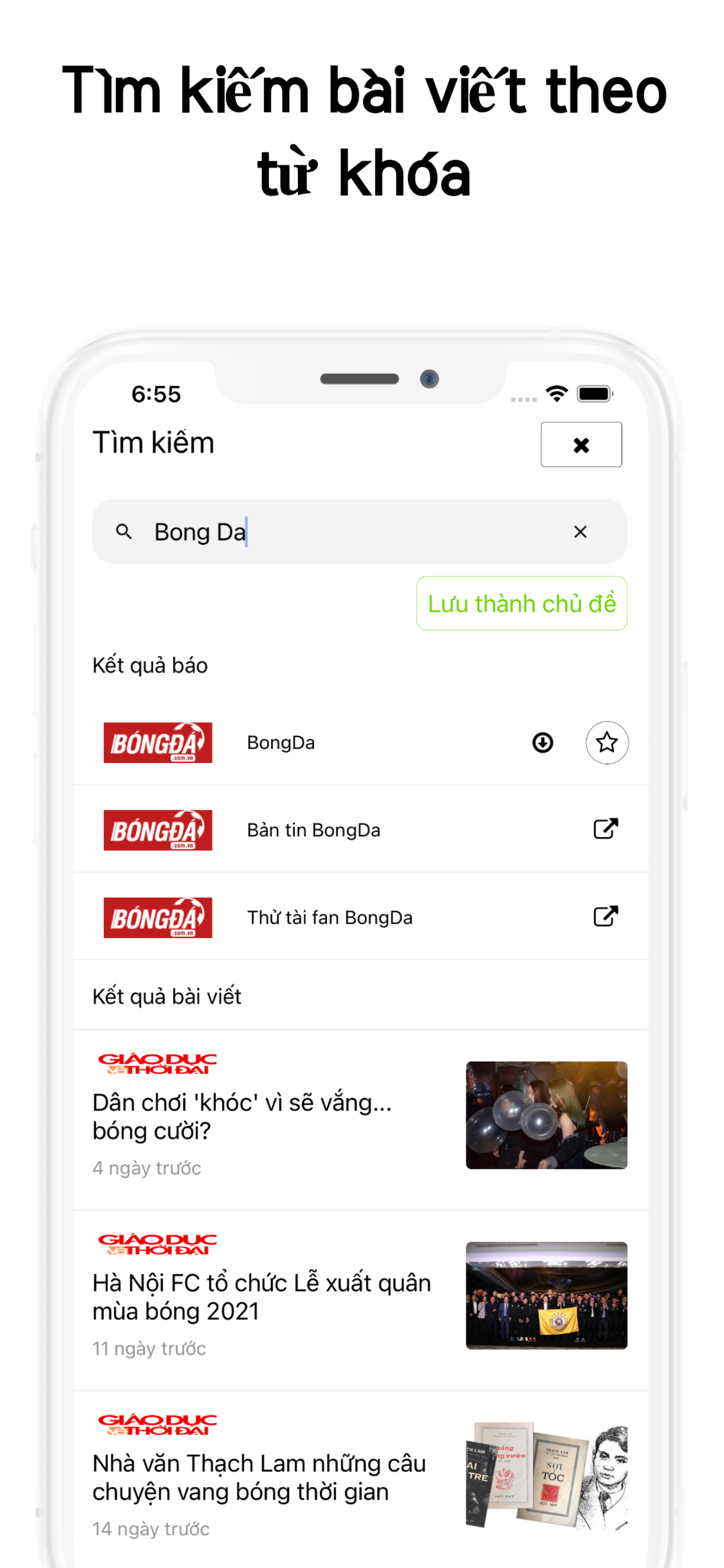Screen dimensions: 724x1568
Task: Select the download icon next to BongDa
Action: [542, 743]
